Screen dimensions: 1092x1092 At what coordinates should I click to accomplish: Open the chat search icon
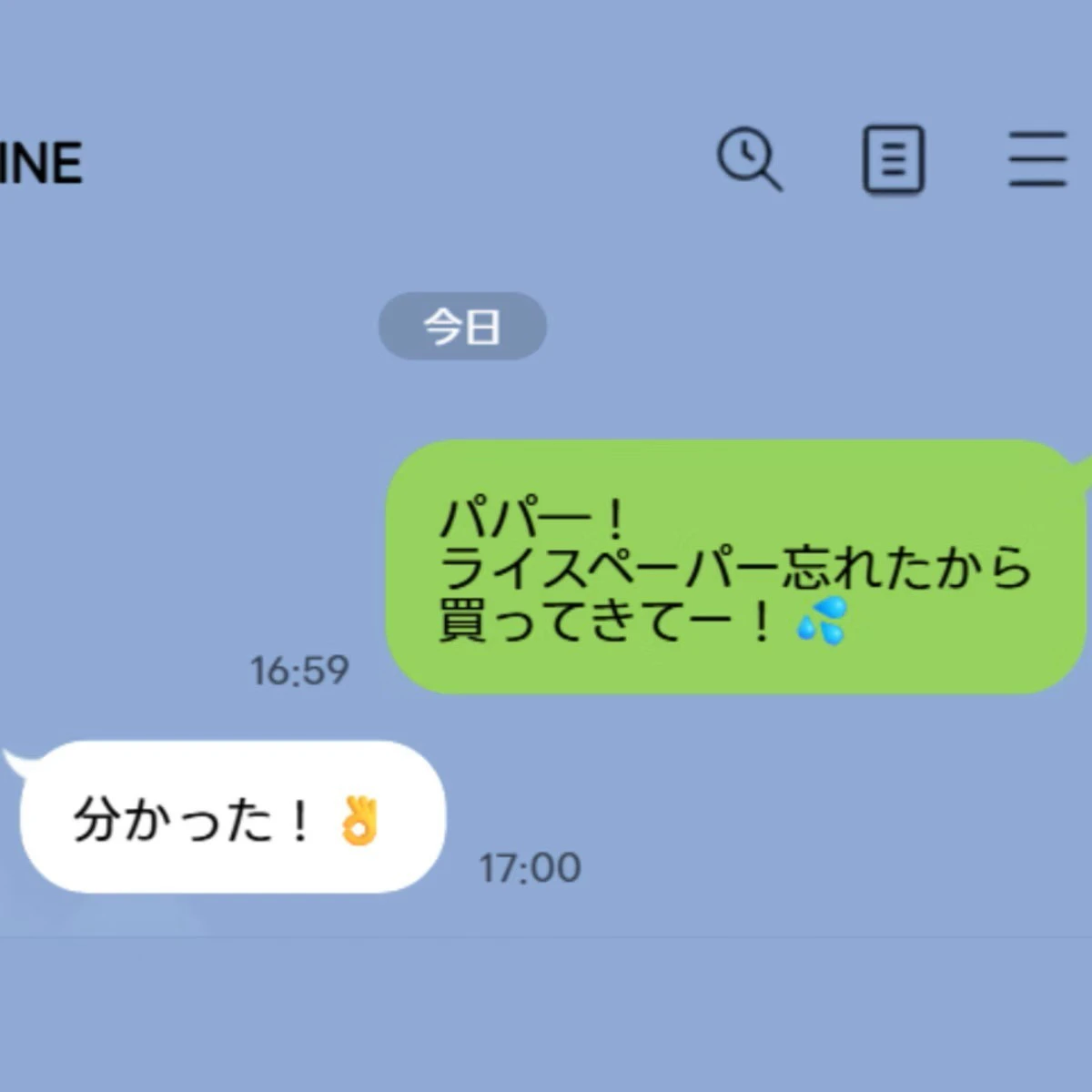(x=749, y=159)
